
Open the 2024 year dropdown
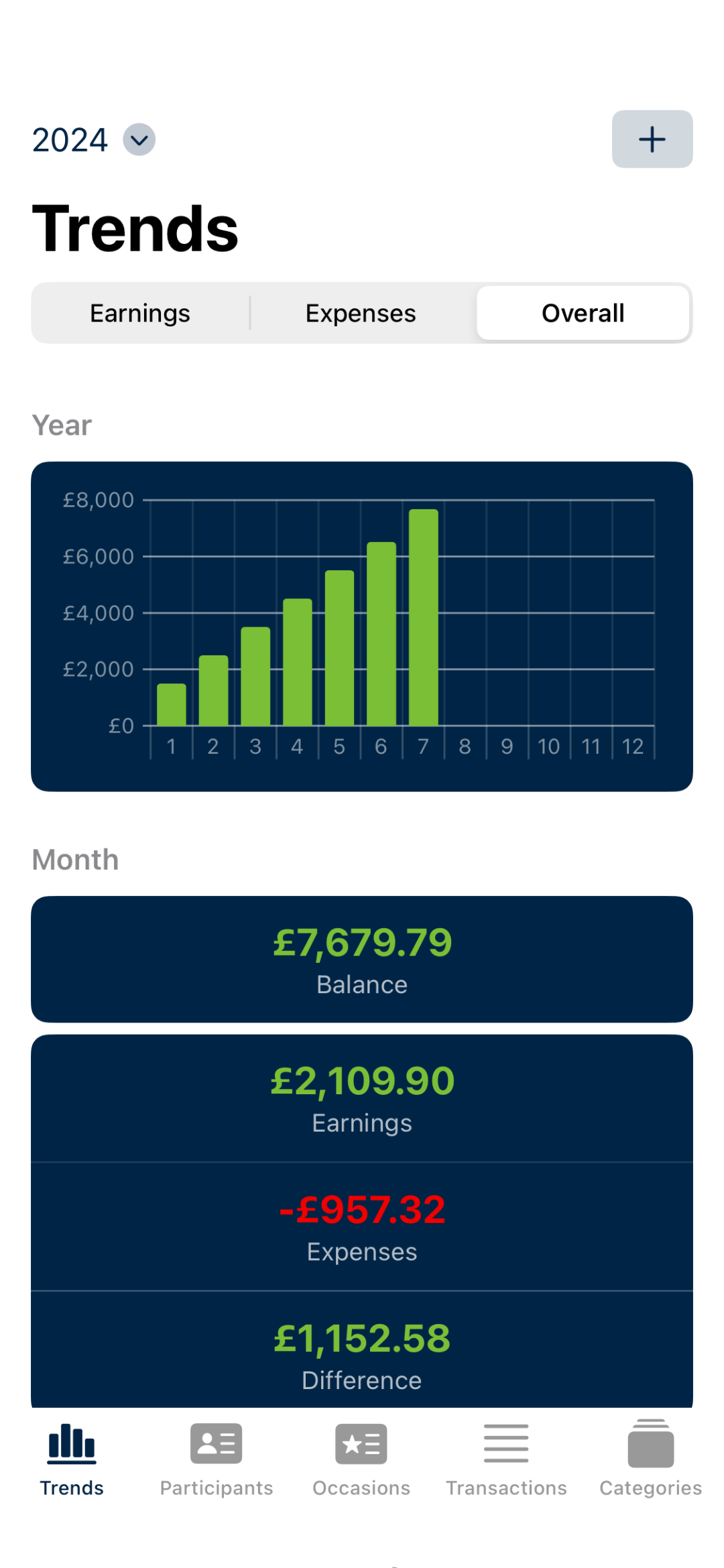tap(94, 140)
